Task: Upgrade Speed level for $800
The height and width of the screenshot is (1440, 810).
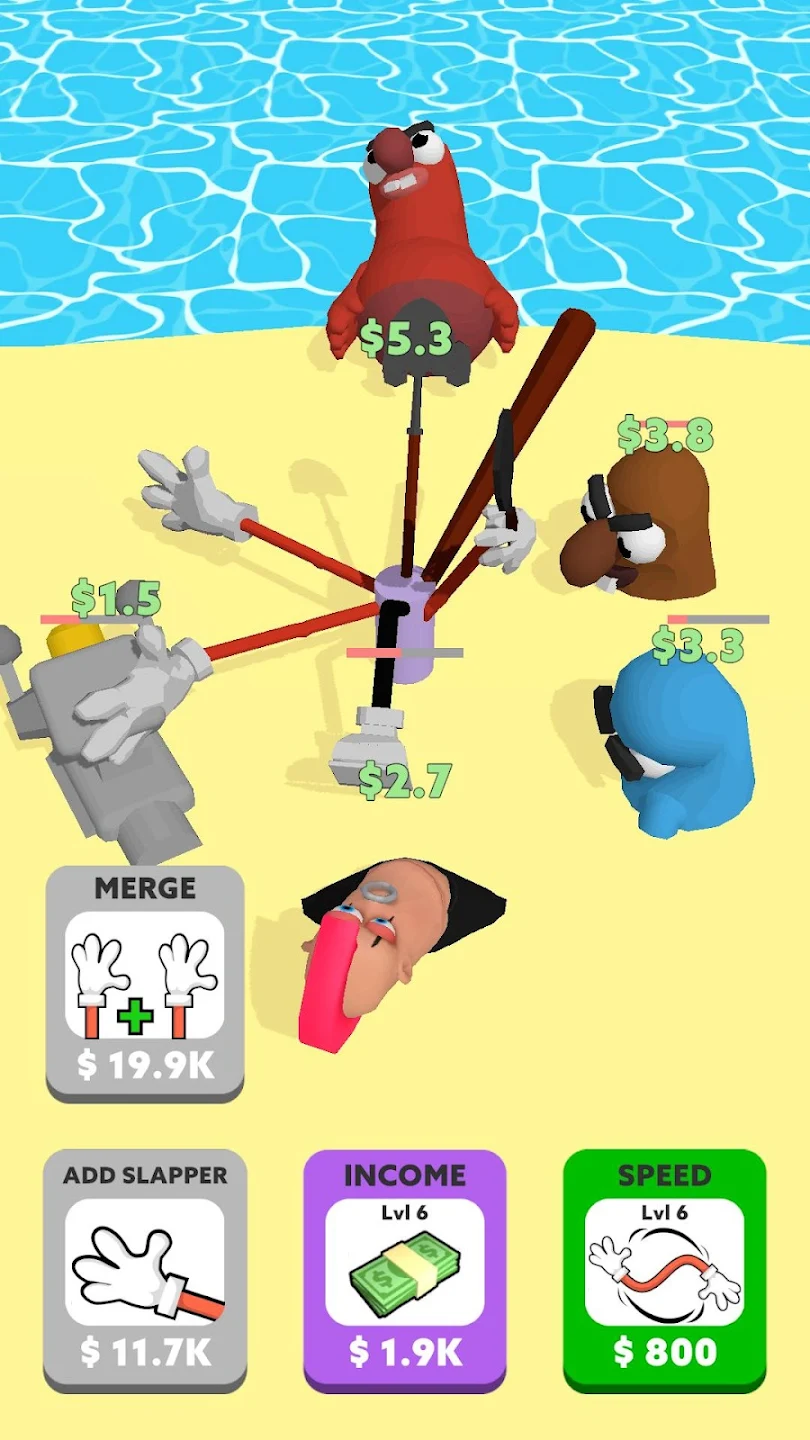Action: tap(665, 1268)
